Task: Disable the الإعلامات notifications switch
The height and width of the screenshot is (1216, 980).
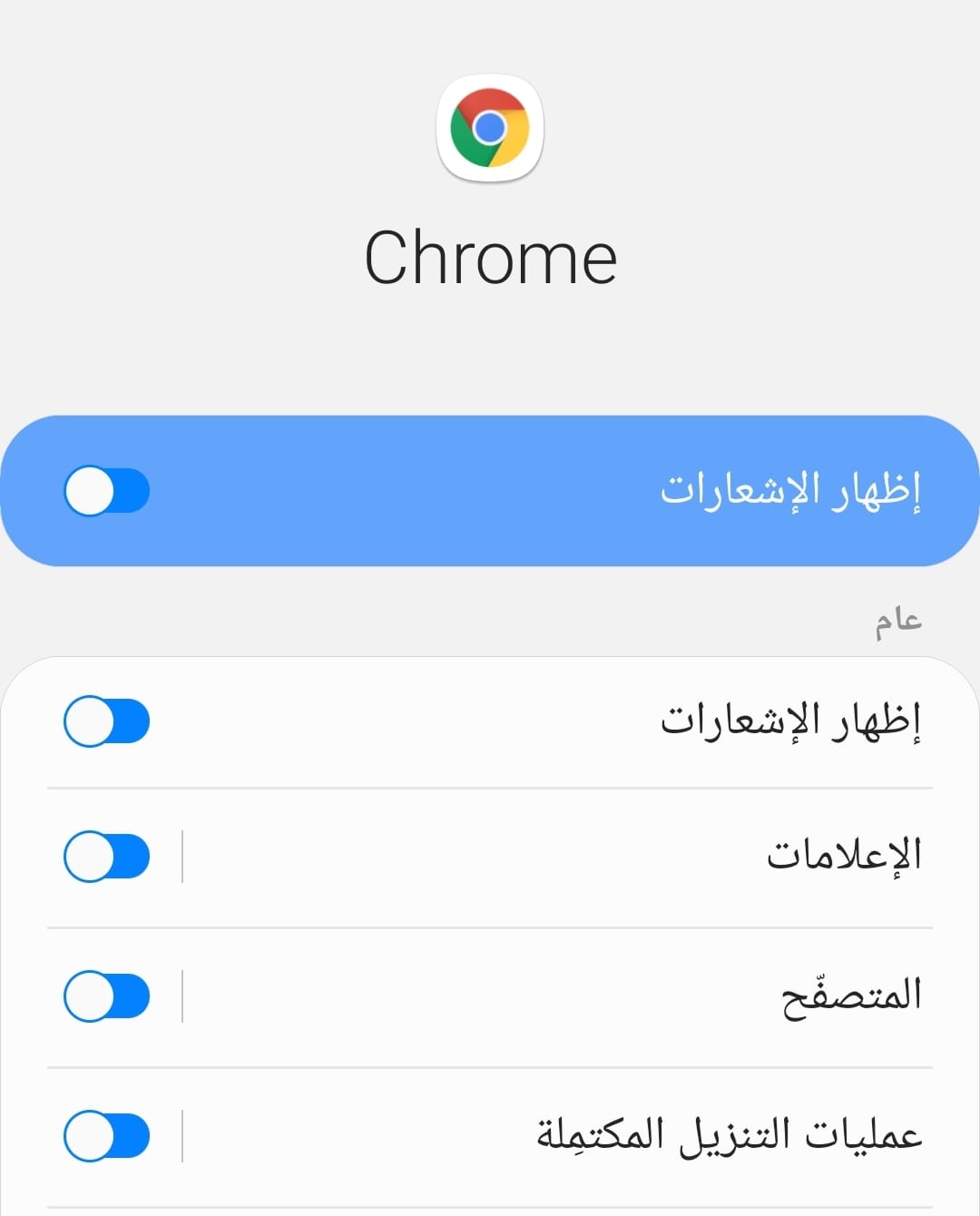Action: [106, 857]
